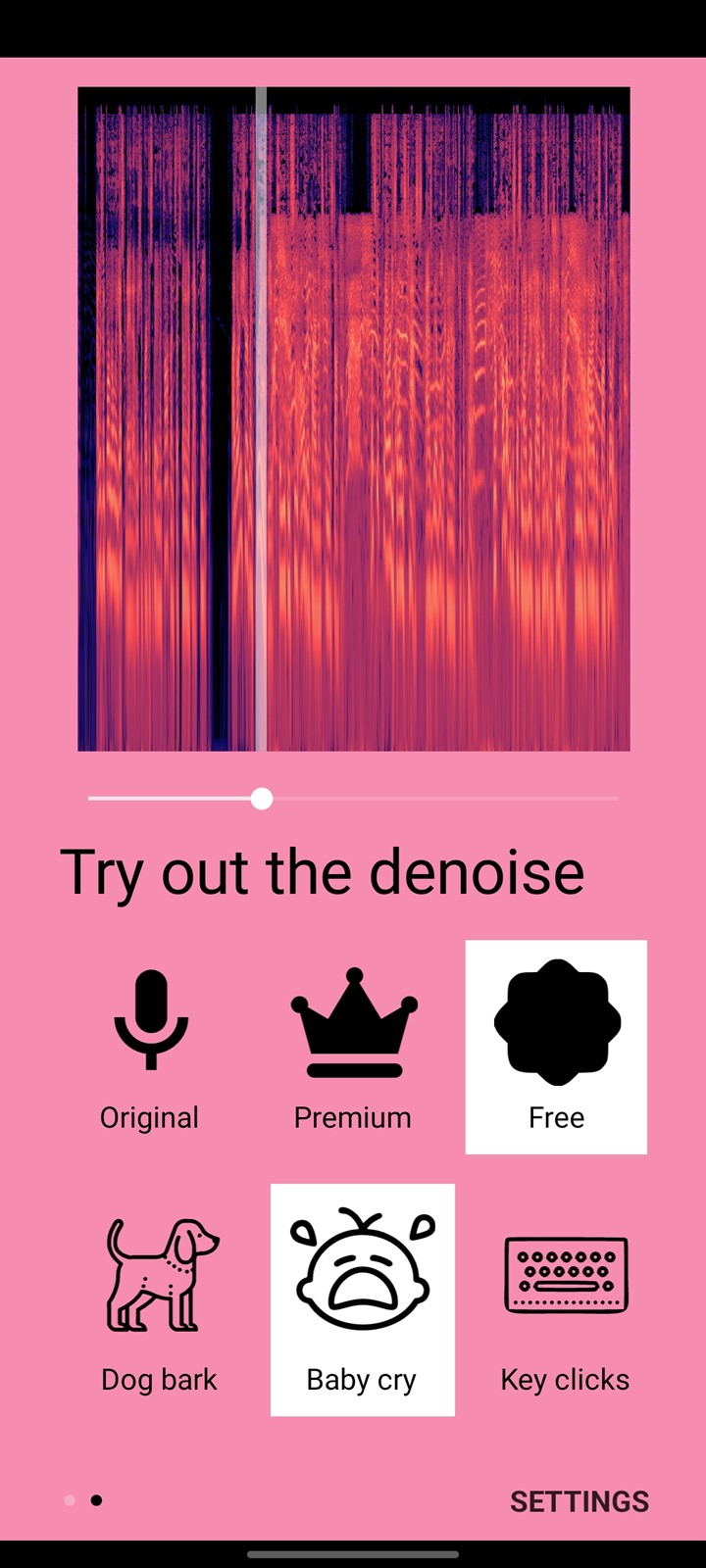Tap the spectrogram display
Viewport: 706px width, 1568px height.
(354, 419)
